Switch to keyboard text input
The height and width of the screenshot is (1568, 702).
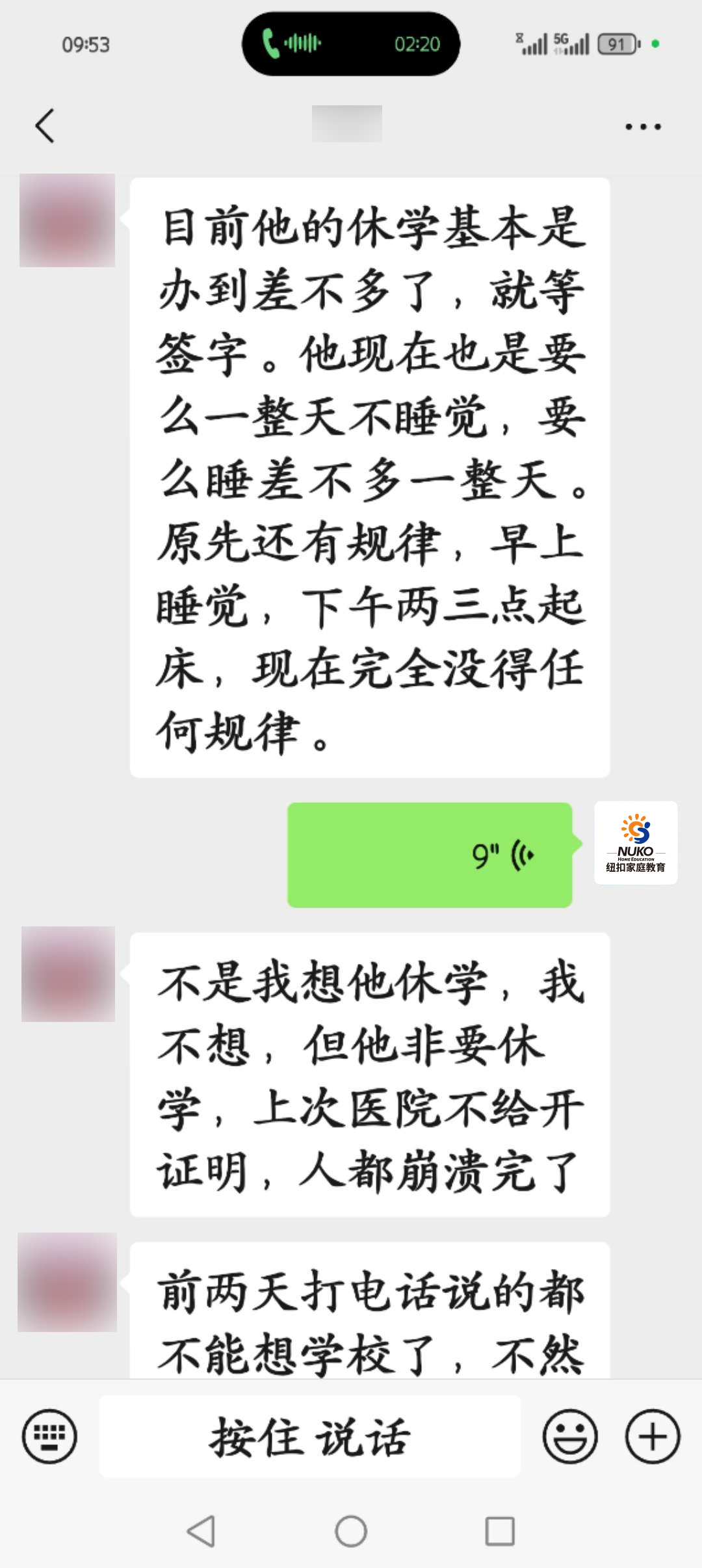click(49, 1436)
